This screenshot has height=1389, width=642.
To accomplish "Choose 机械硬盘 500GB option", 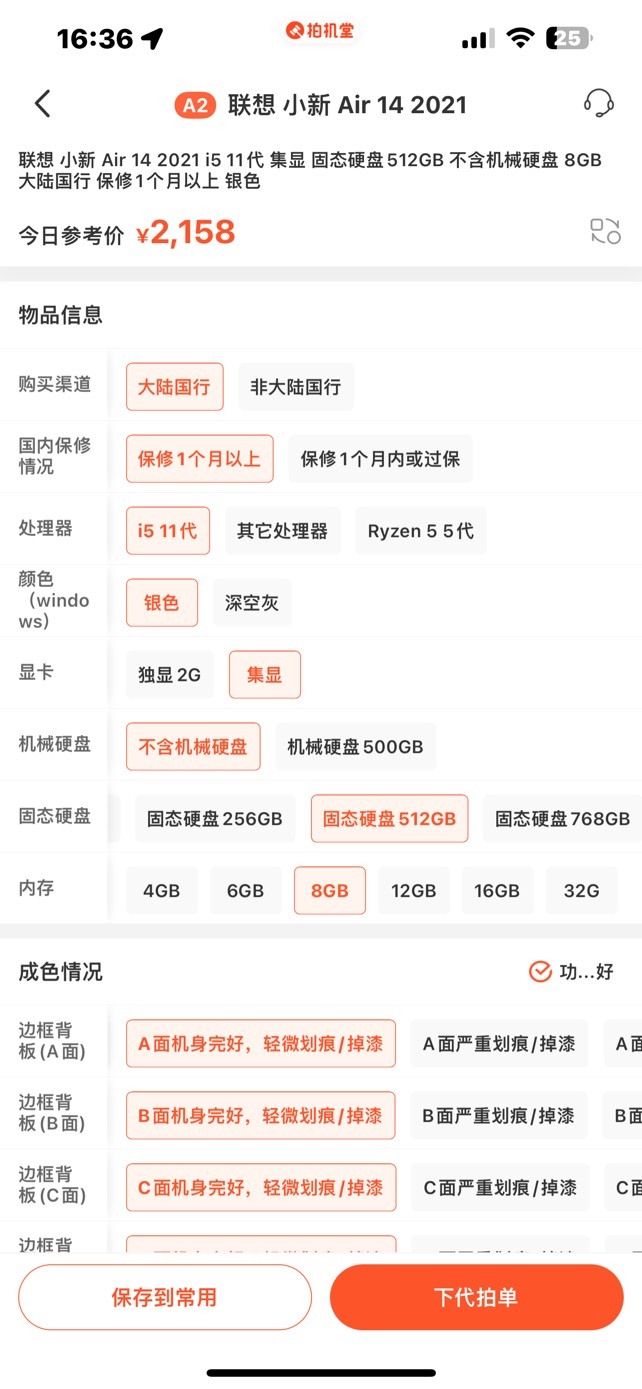I will point(355,747).
